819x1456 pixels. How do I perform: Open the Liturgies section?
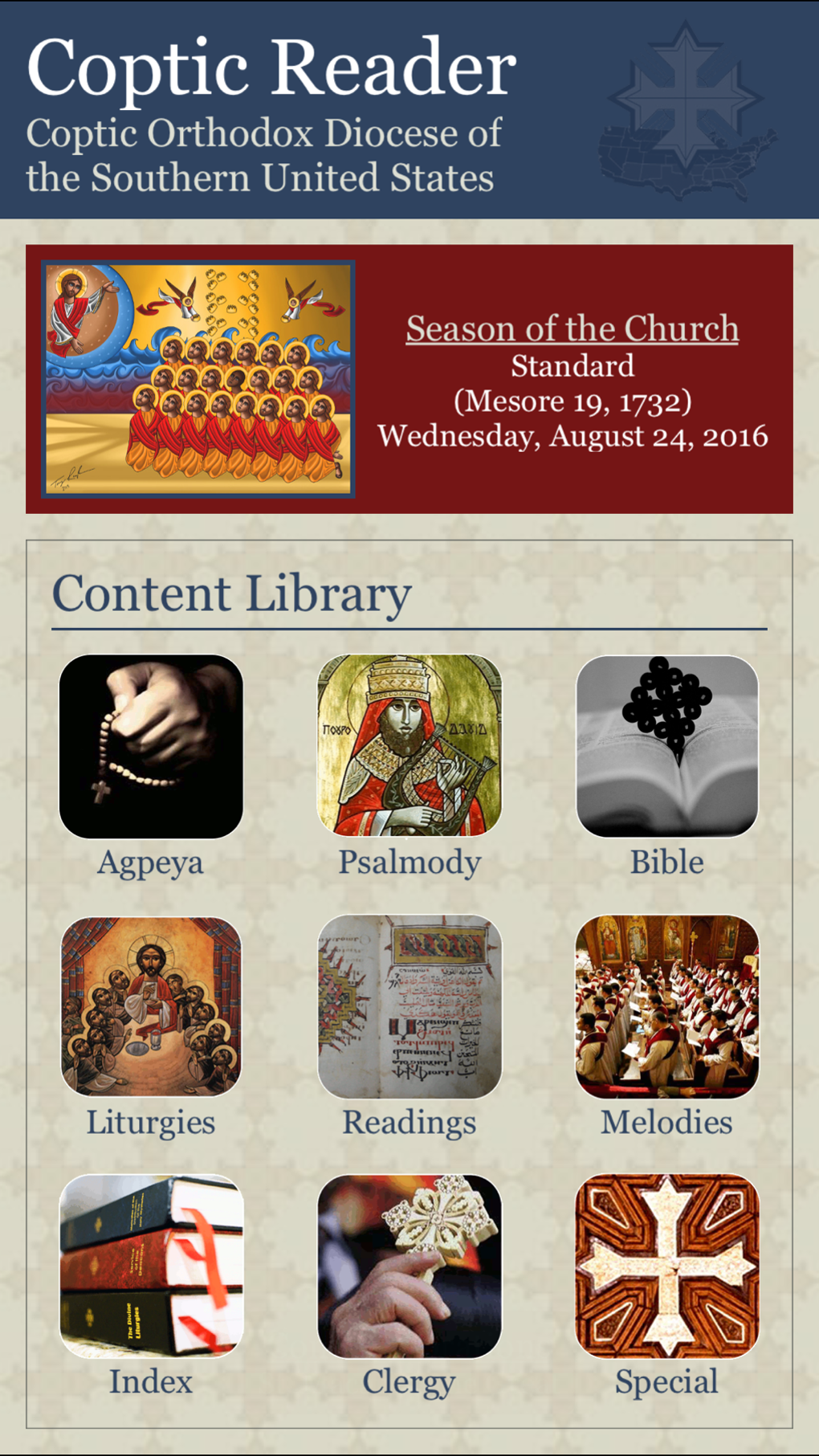(150, 1008)
